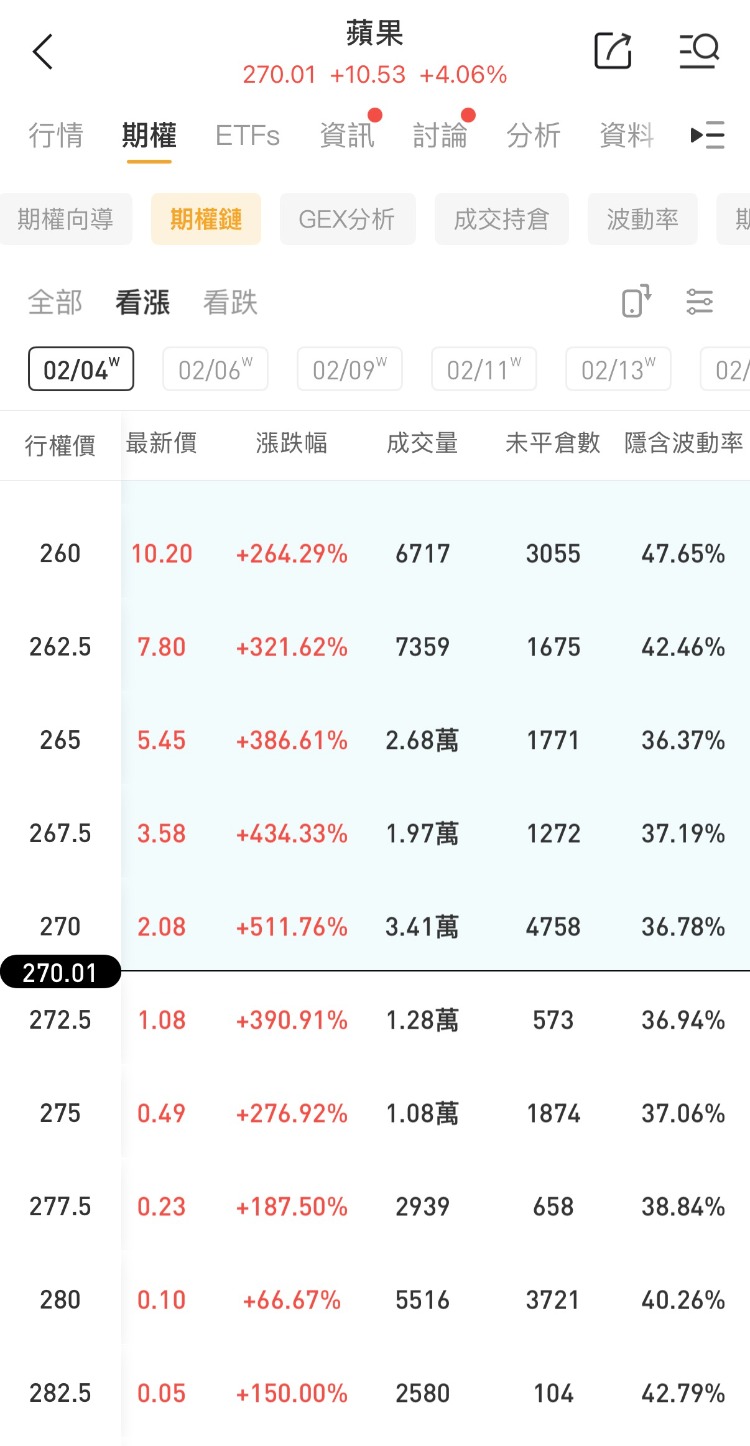This screenshot has height=1446, width=750.
Task: Open the 討論 tab
Action: 440,135
